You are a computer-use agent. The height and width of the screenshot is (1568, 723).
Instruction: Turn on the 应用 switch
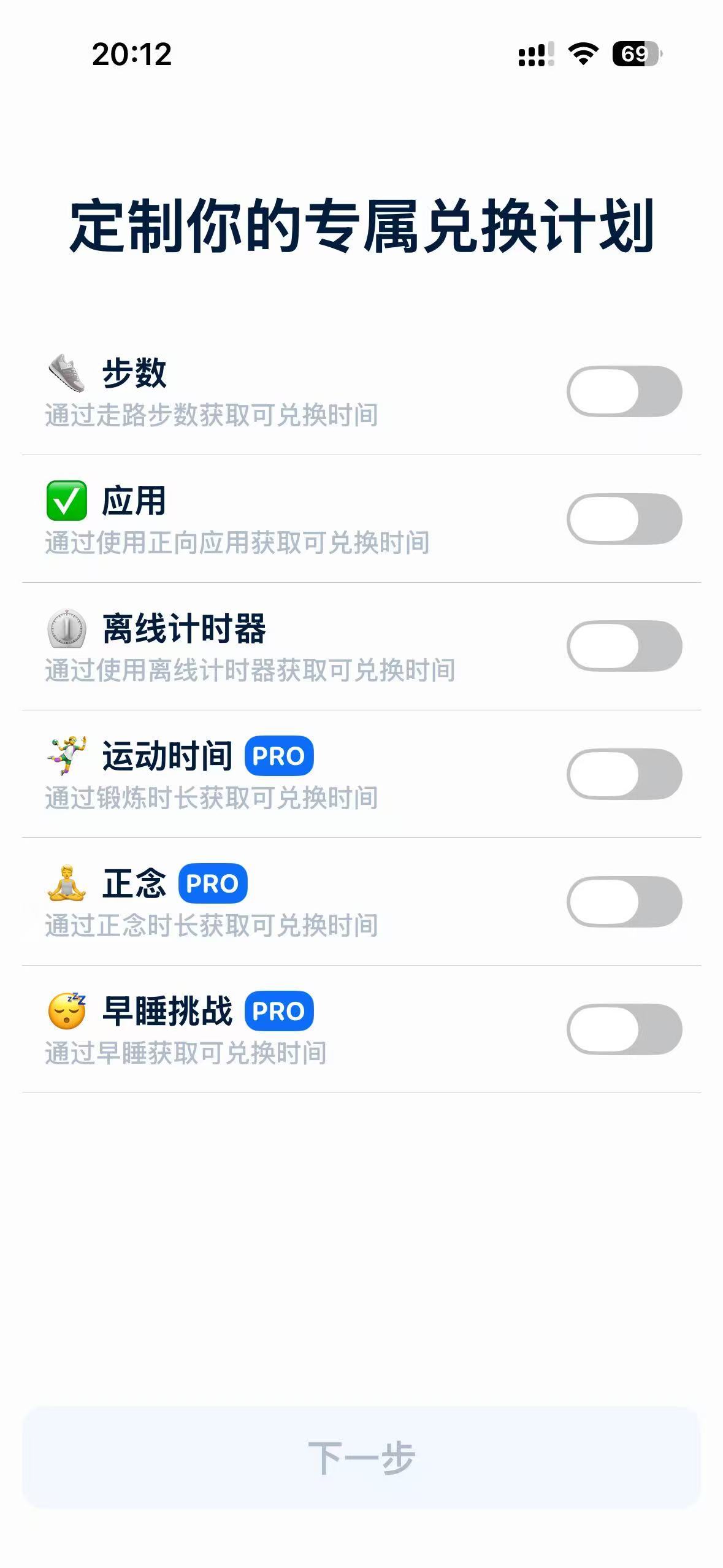(624, 519)
